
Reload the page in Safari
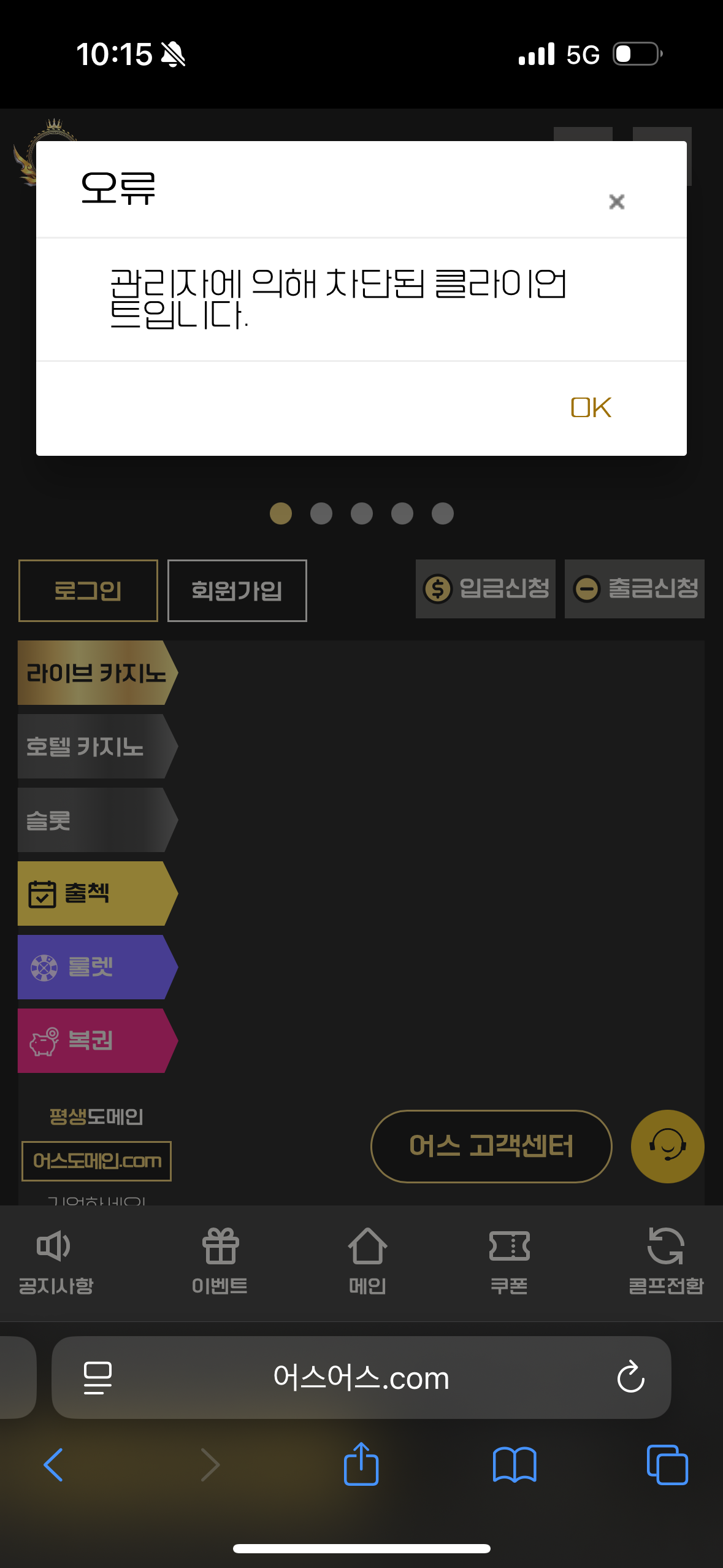pos(630,1377)
